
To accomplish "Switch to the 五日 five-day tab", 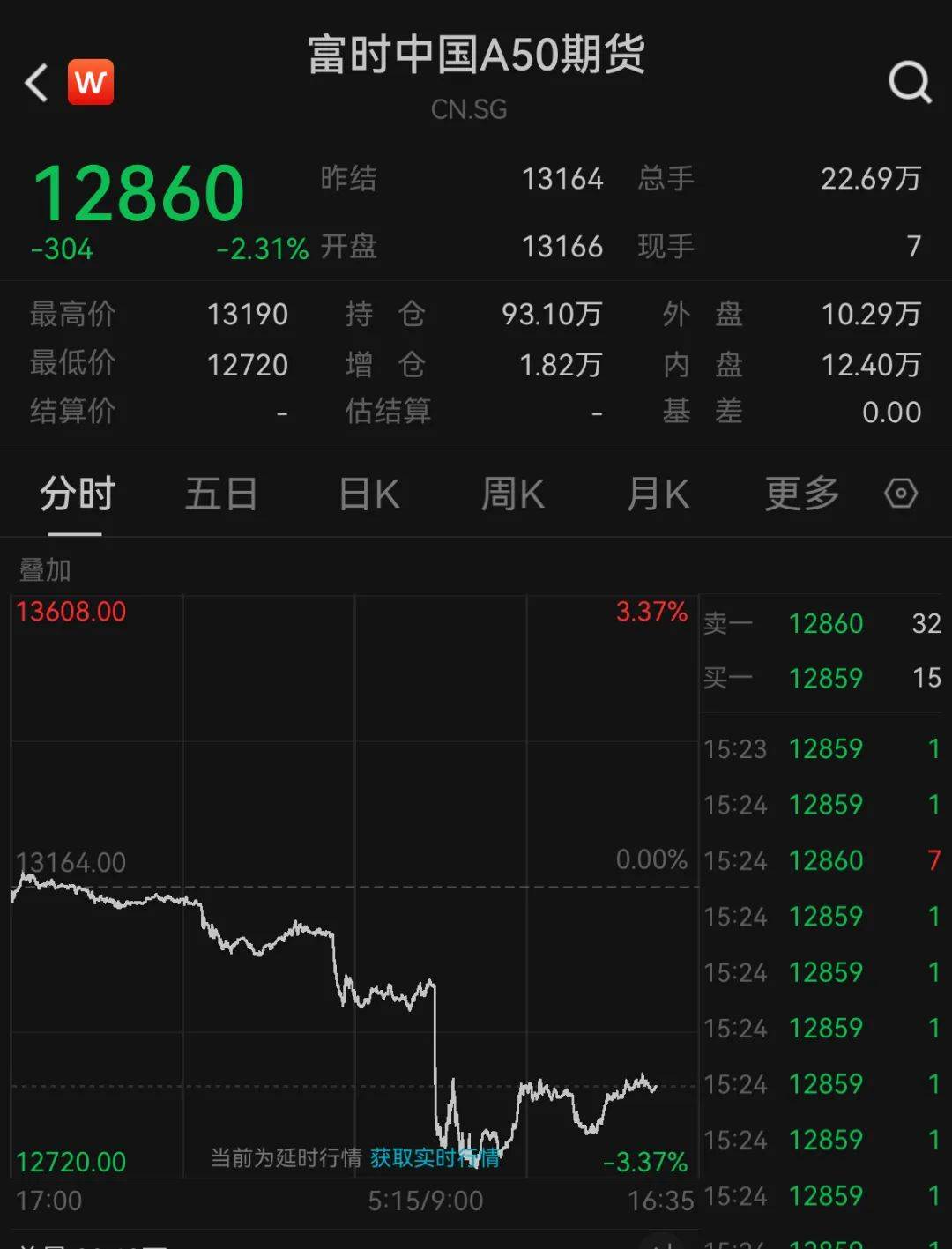I will [221, 494].
